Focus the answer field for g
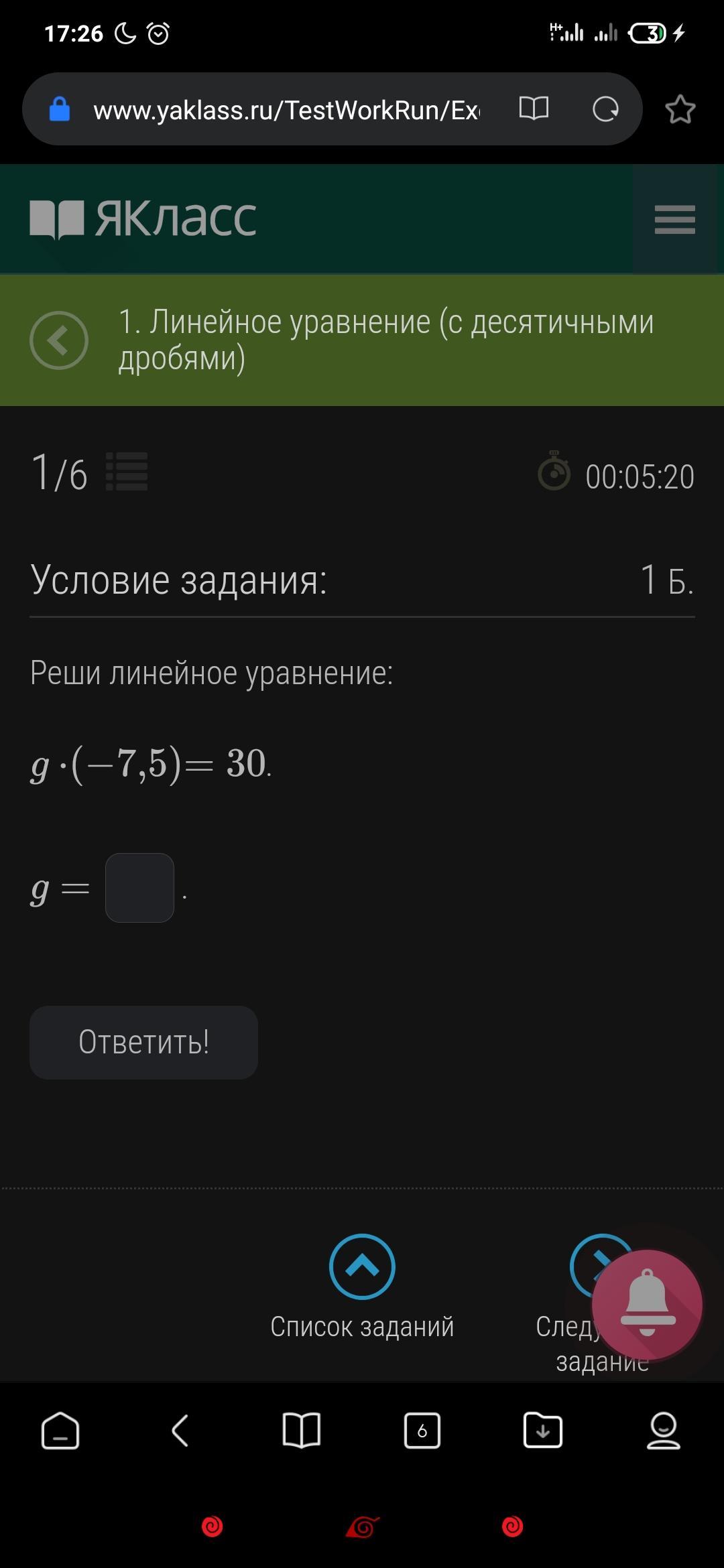The image size is (724, 1568). (x=139, y=888)
